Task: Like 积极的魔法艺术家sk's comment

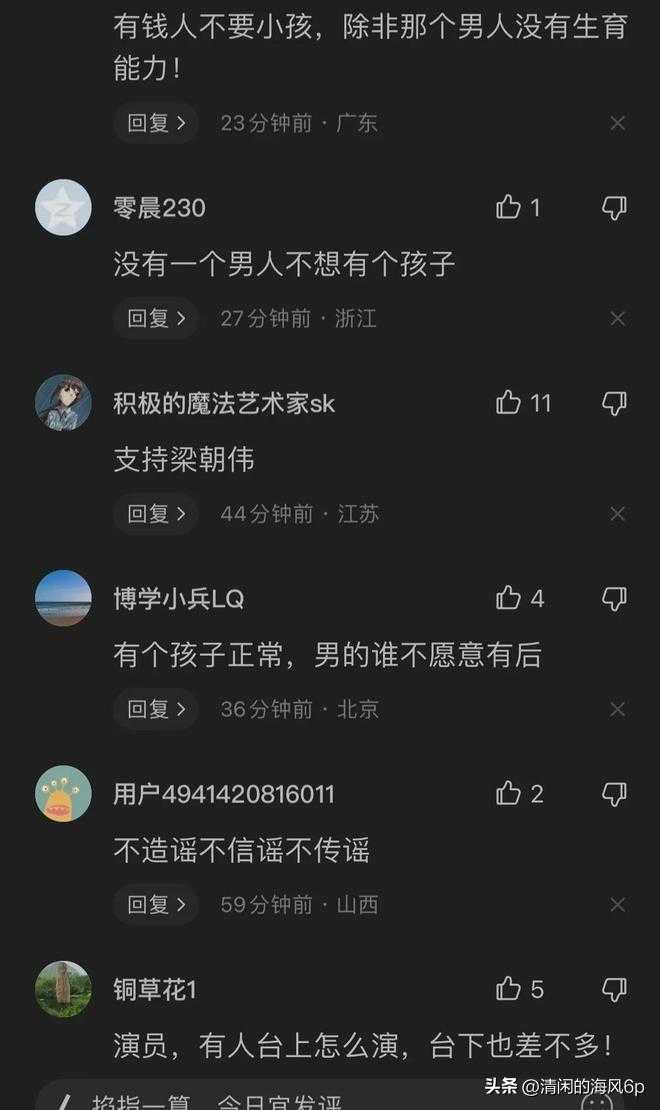Action: (x=509, y=403)
